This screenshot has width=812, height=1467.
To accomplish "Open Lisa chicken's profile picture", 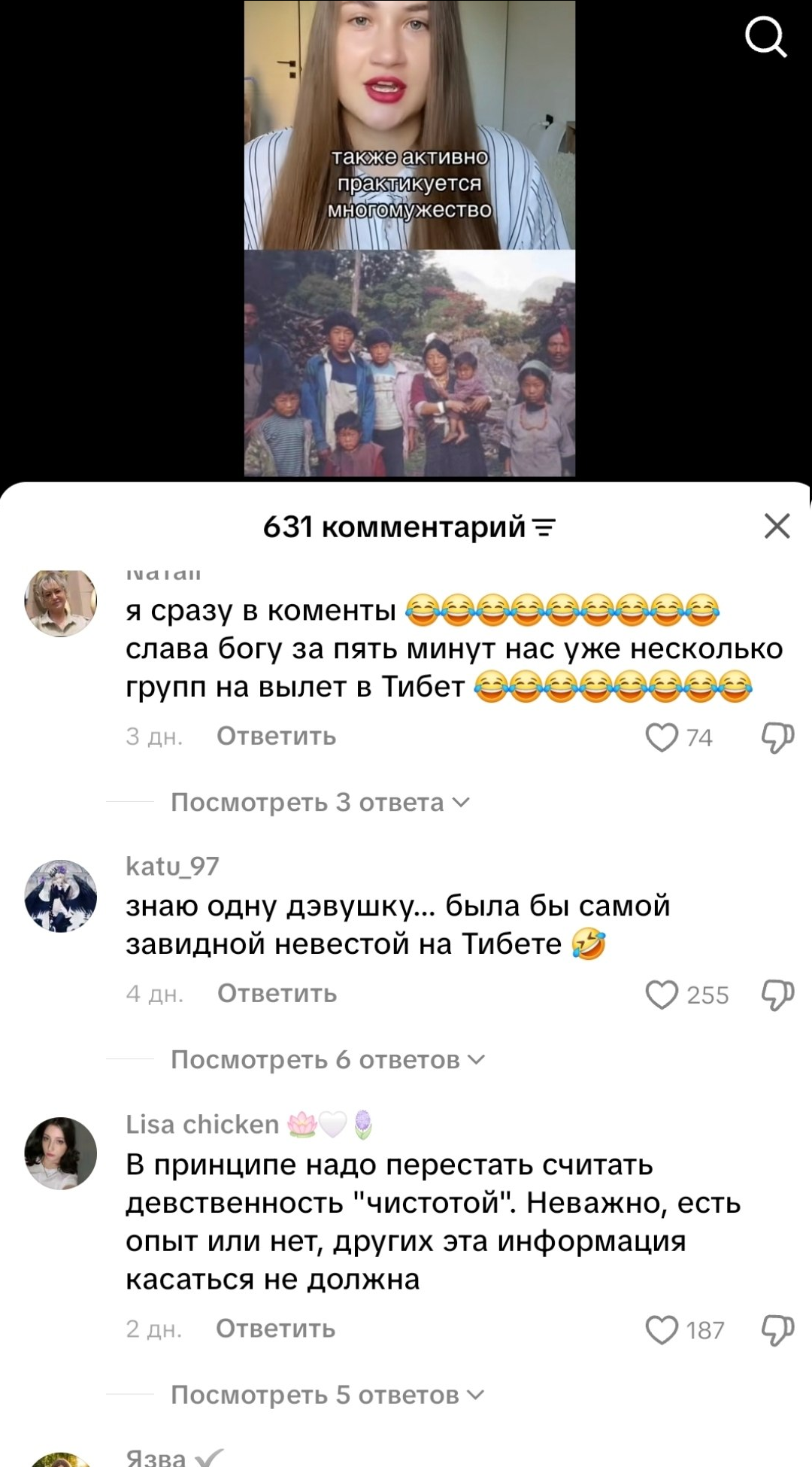I will click(61, 1153).
